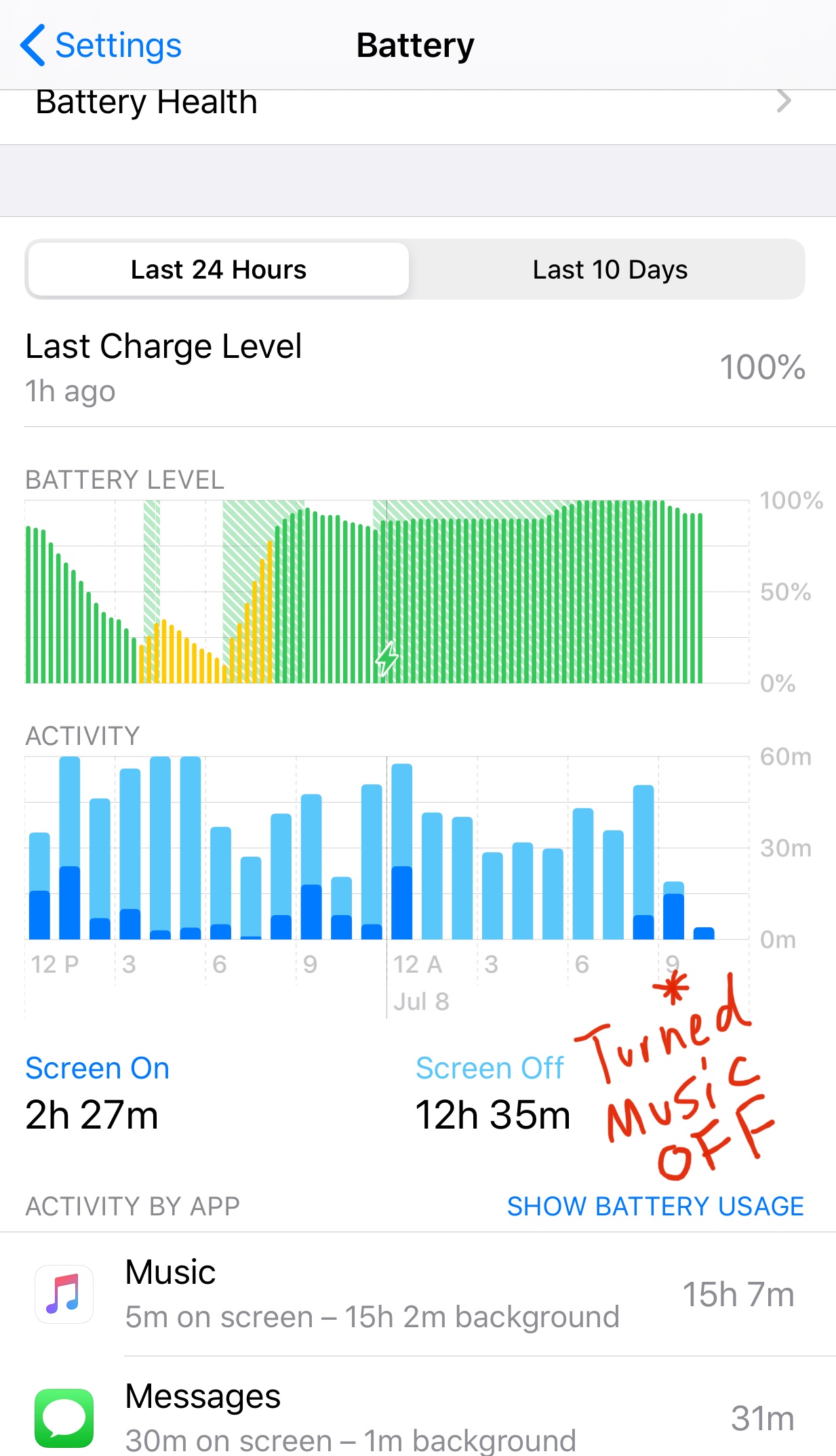Go back to Settings
Screen dimensions: 836x1456
[102, 46]
